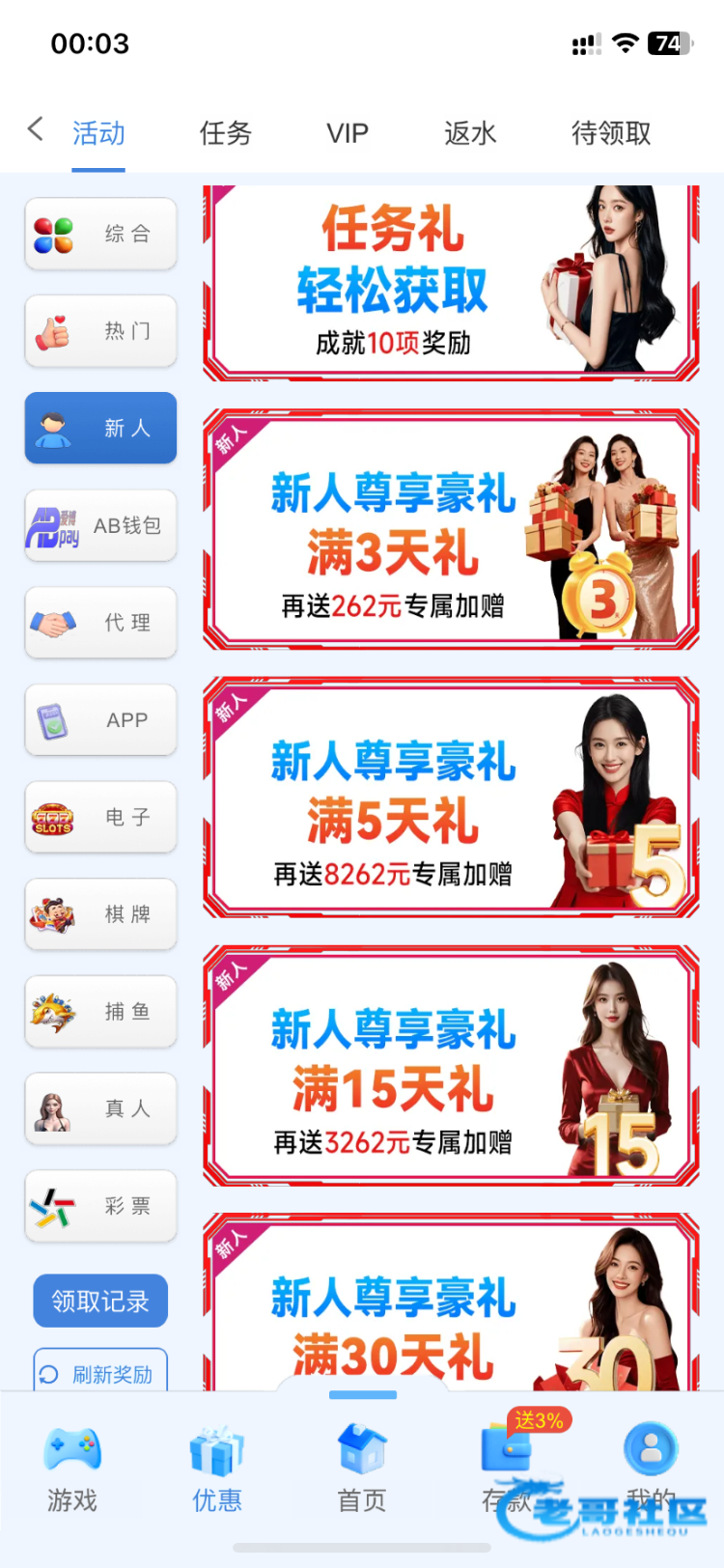Open the 棋牌 category
The width and height of the screenshot is (724, 1568).
tap(101, 914)
